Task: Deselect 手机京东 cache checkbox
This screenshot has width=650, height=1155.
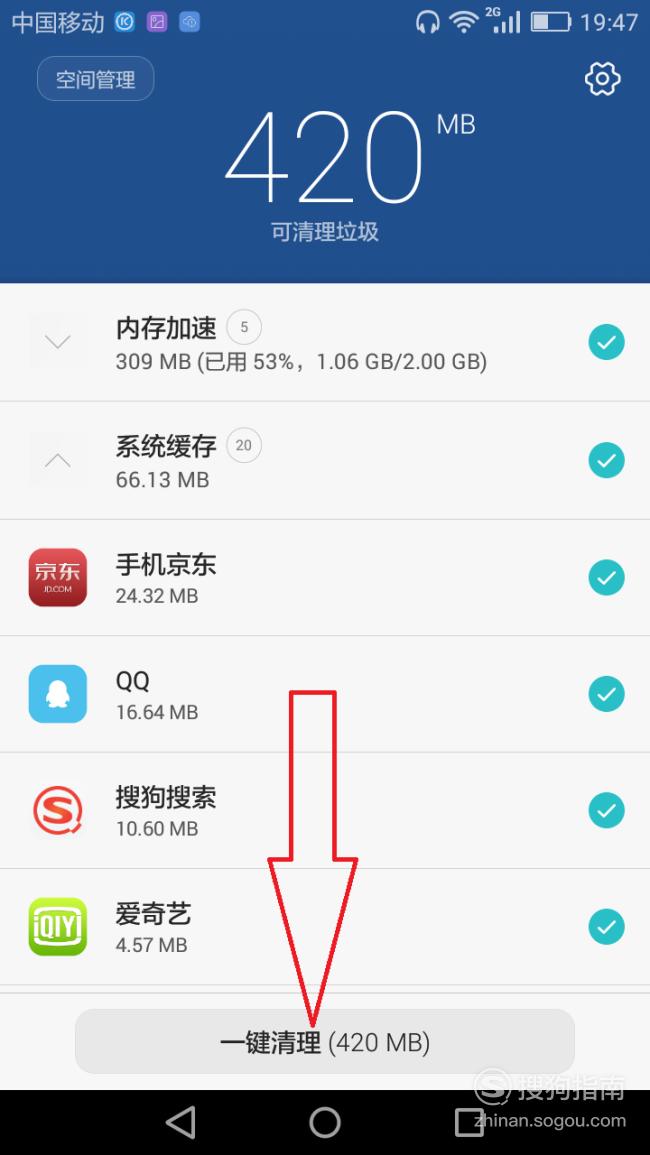Action: coord(607,578)
